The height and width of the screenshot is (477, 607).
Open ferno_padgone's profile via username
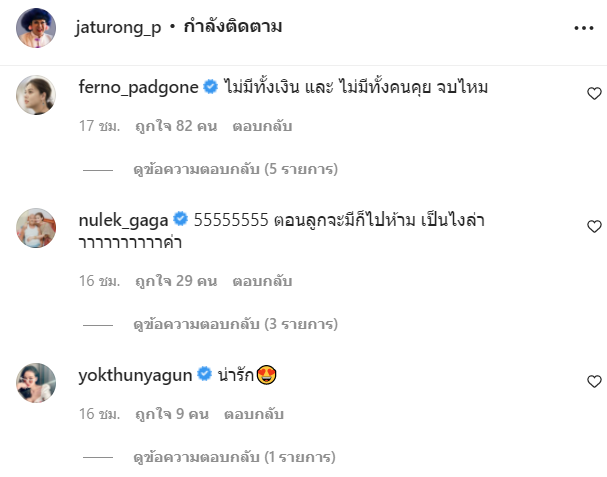pyautogui.click(x=138, y=87)
